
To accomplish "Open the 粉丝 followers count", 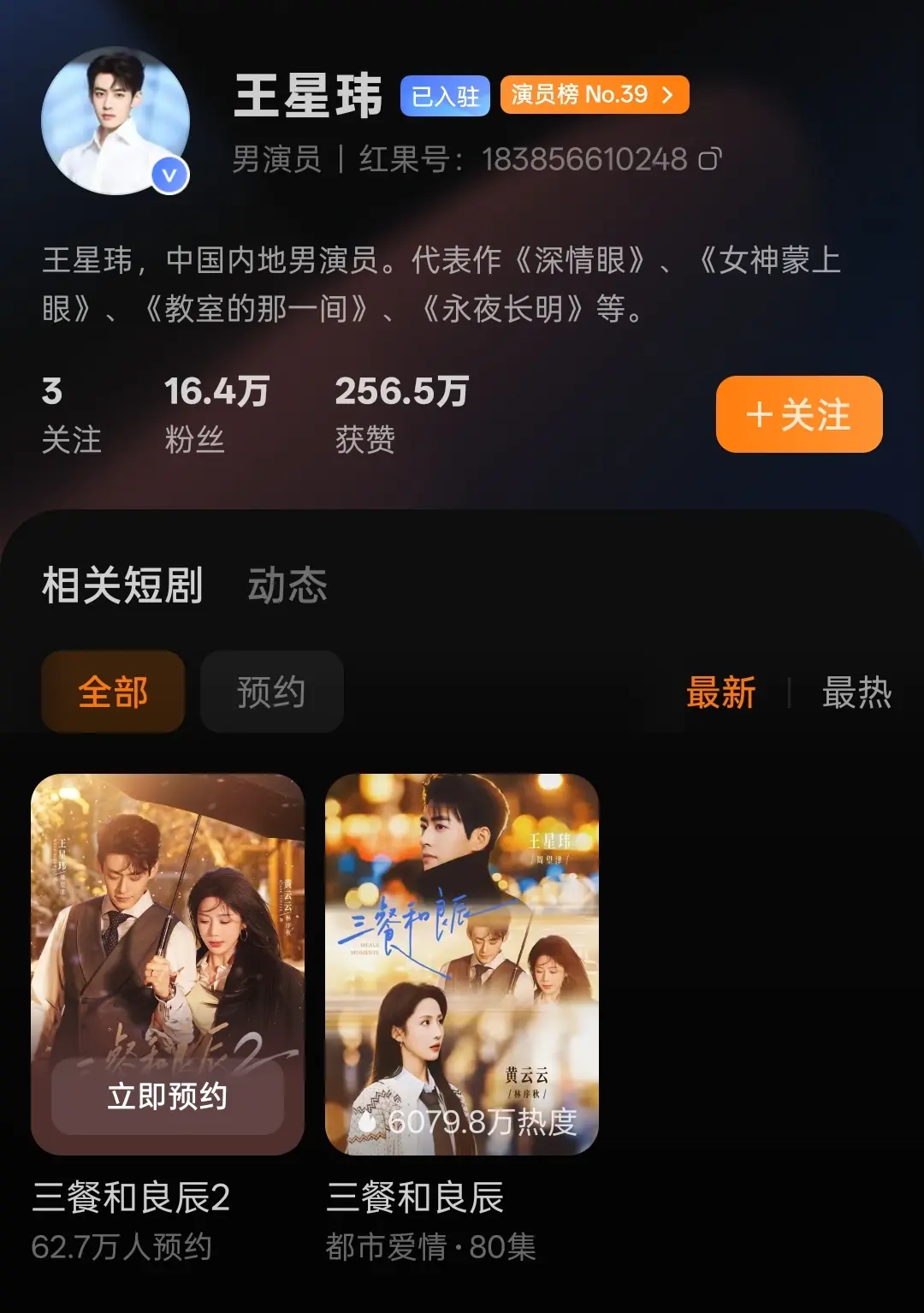I will [x=216, y=414].
